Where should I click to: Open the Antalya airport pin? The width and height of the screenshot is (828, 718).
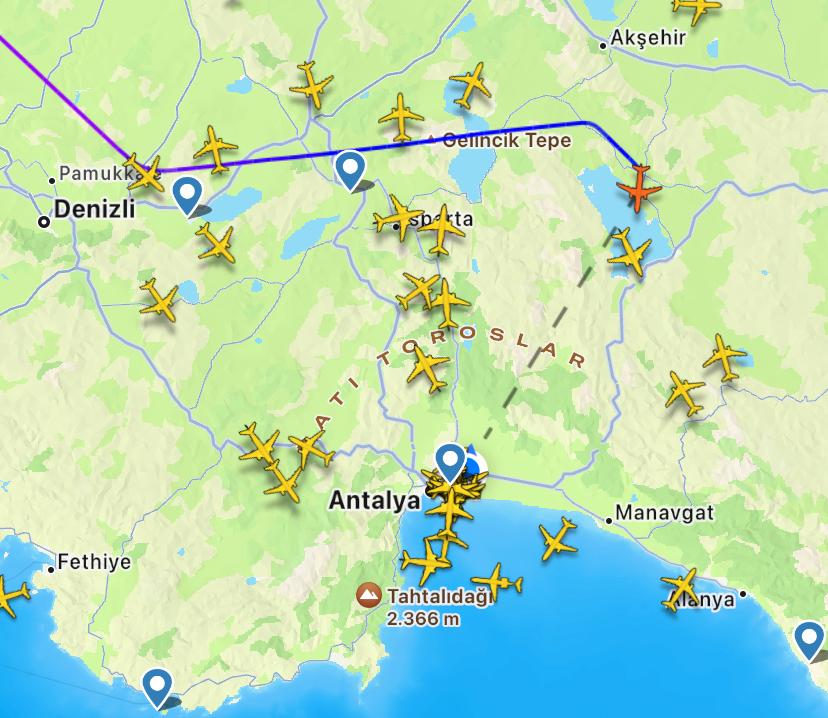tap(451, 463)
